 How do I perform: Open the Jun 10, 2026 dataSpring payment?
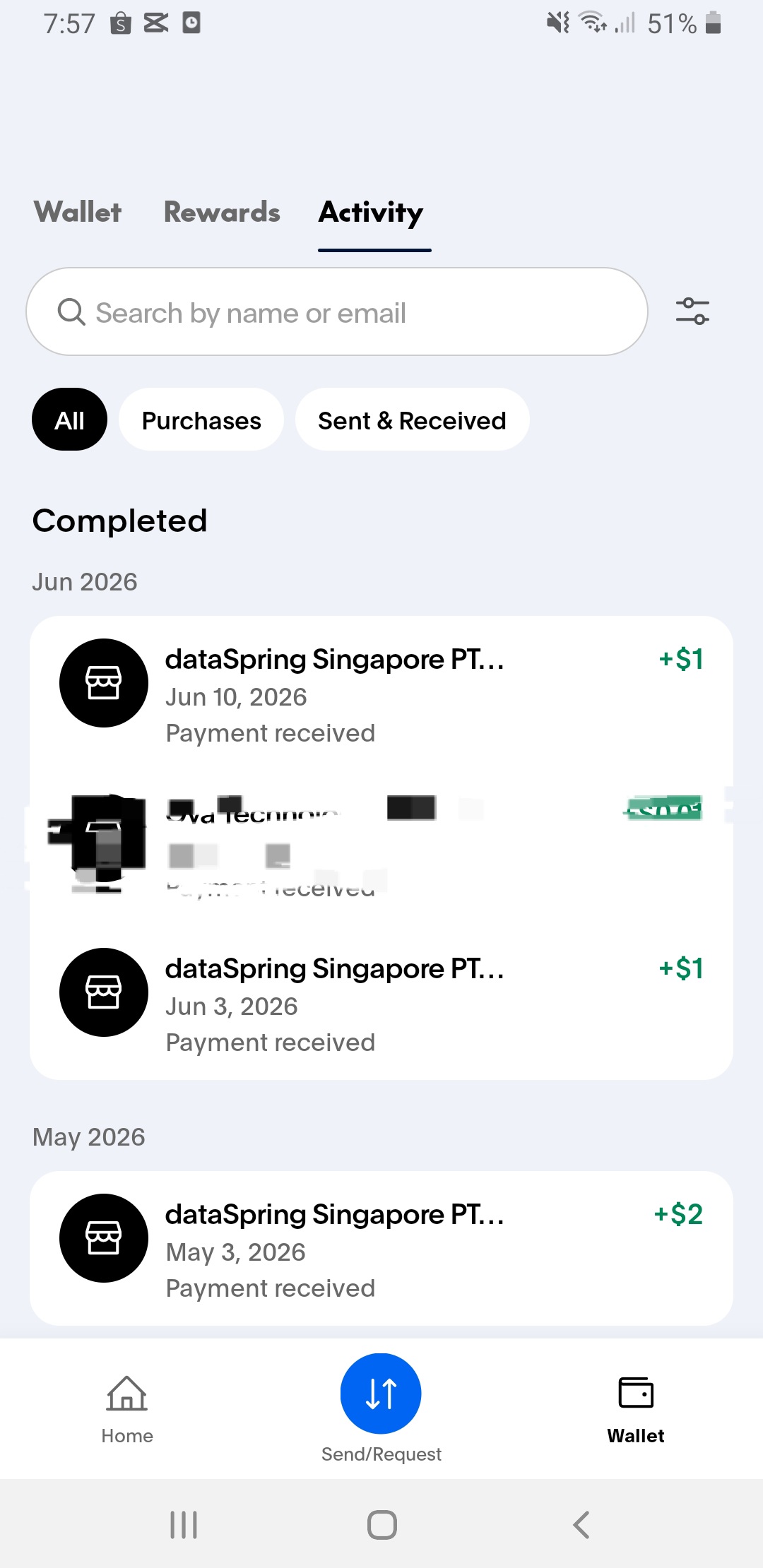(x=381, y=695)
